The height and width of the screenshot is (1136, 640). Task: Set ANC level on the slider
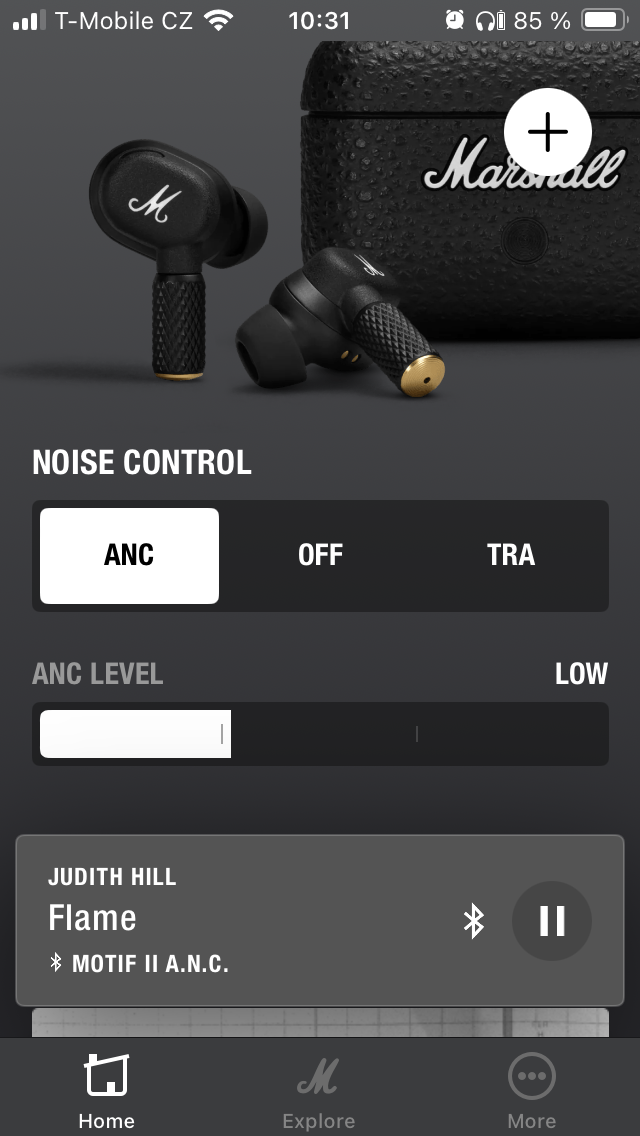tap(320, 734)
